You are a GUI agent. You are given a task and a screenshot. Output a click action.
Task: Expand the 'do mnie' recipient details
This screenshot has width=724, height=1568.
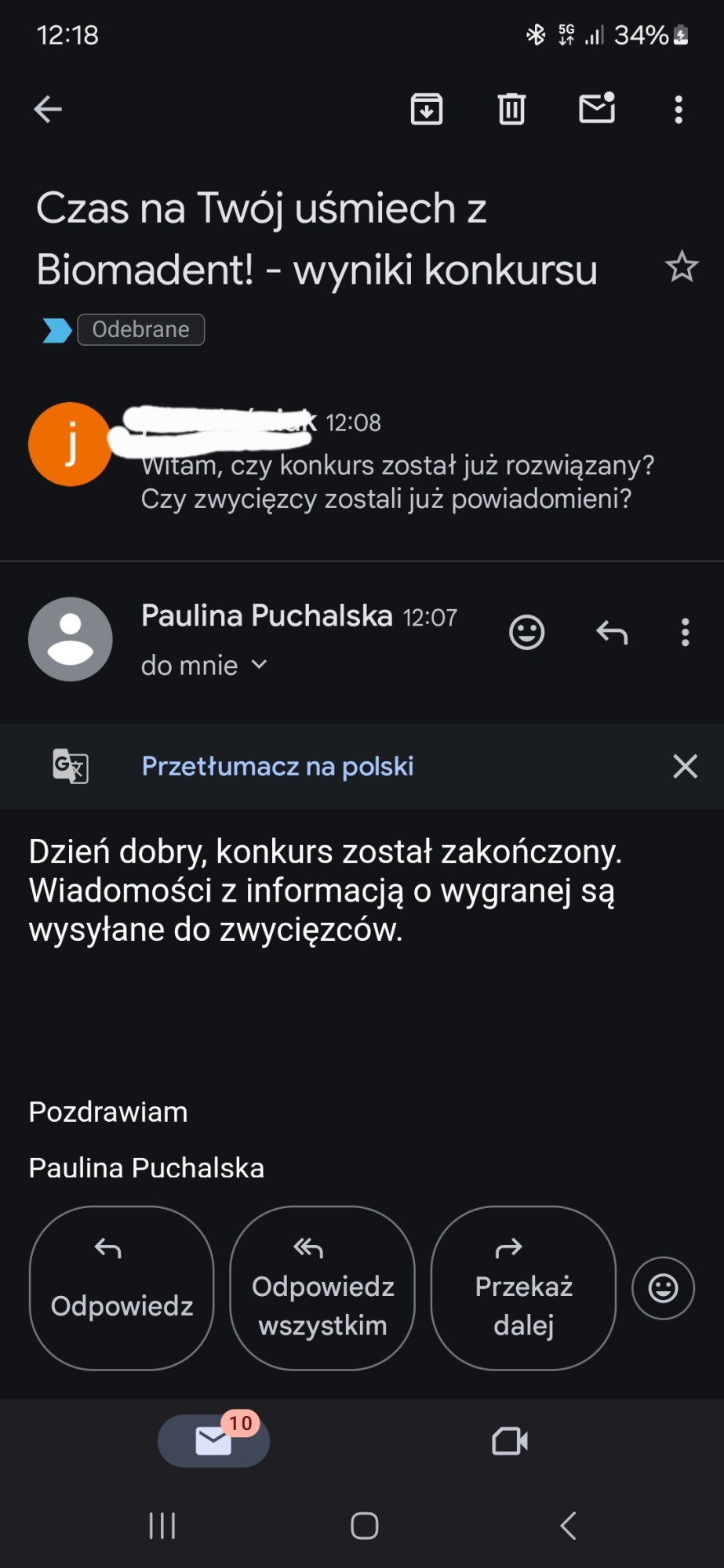coord(204,666)
